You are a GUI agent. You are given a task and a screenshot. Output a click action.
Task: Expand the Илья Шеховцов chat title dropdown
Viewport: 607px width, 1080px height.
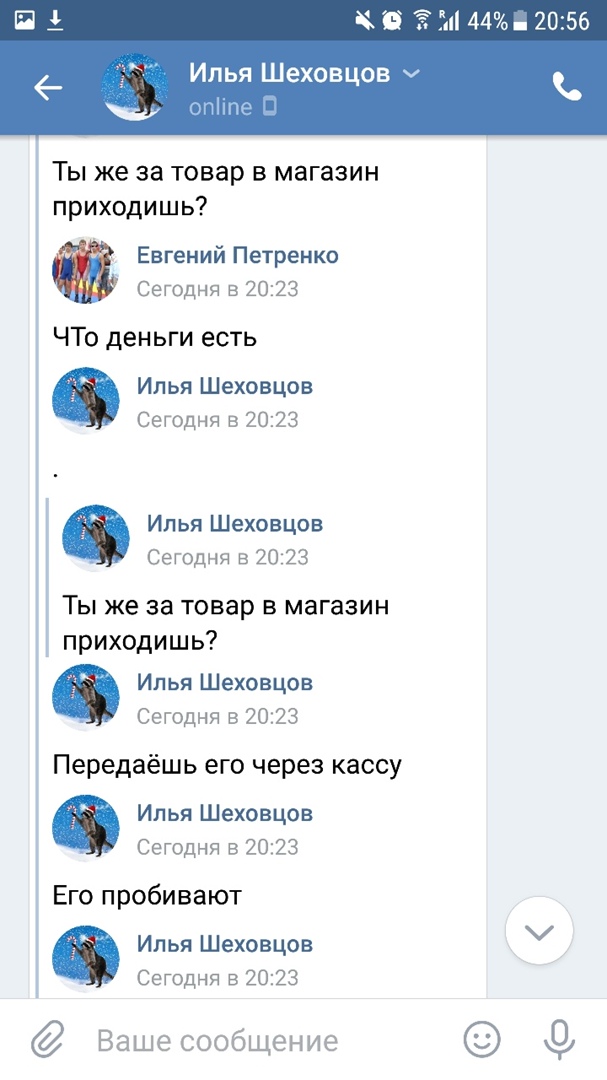411,74
